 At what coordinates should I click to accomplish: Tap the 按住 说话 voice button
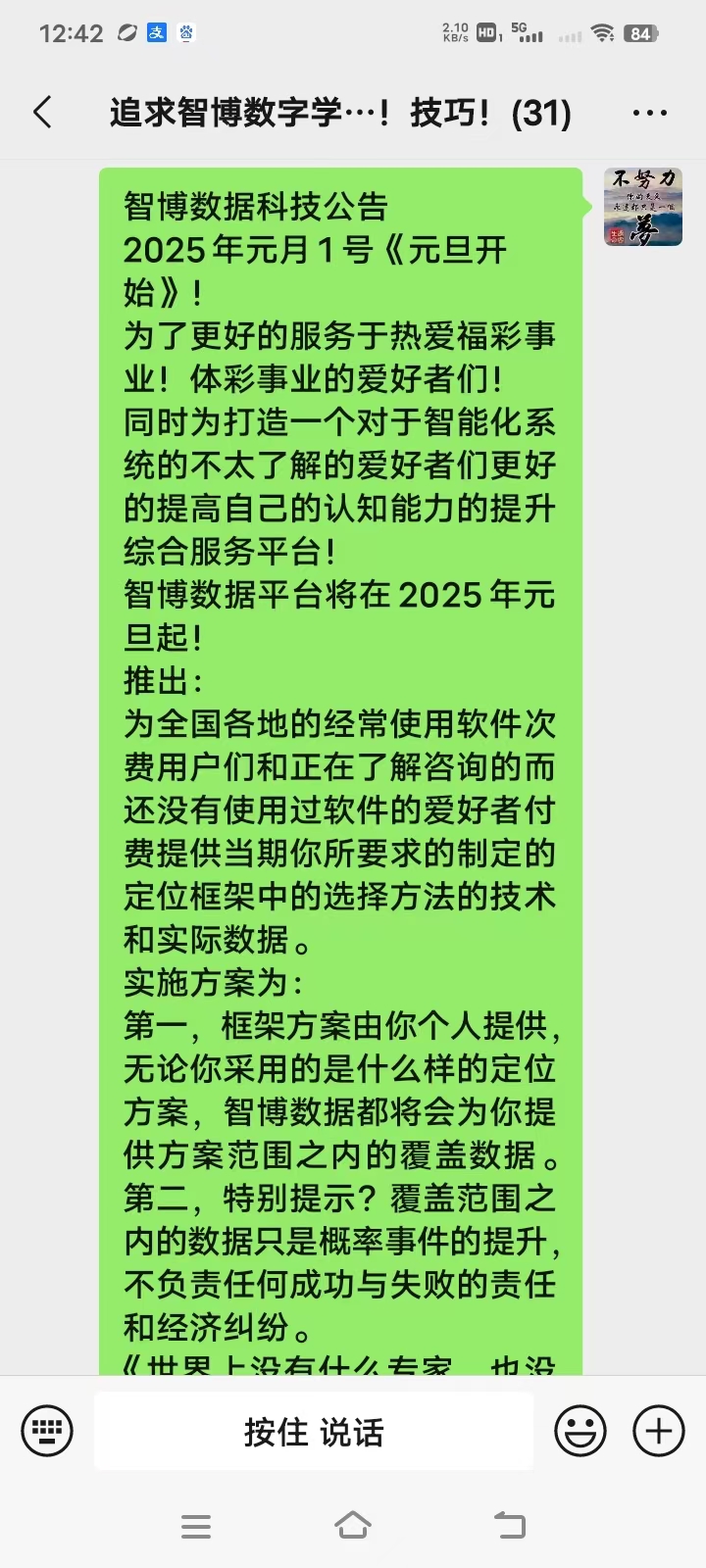pos(314,1432)
